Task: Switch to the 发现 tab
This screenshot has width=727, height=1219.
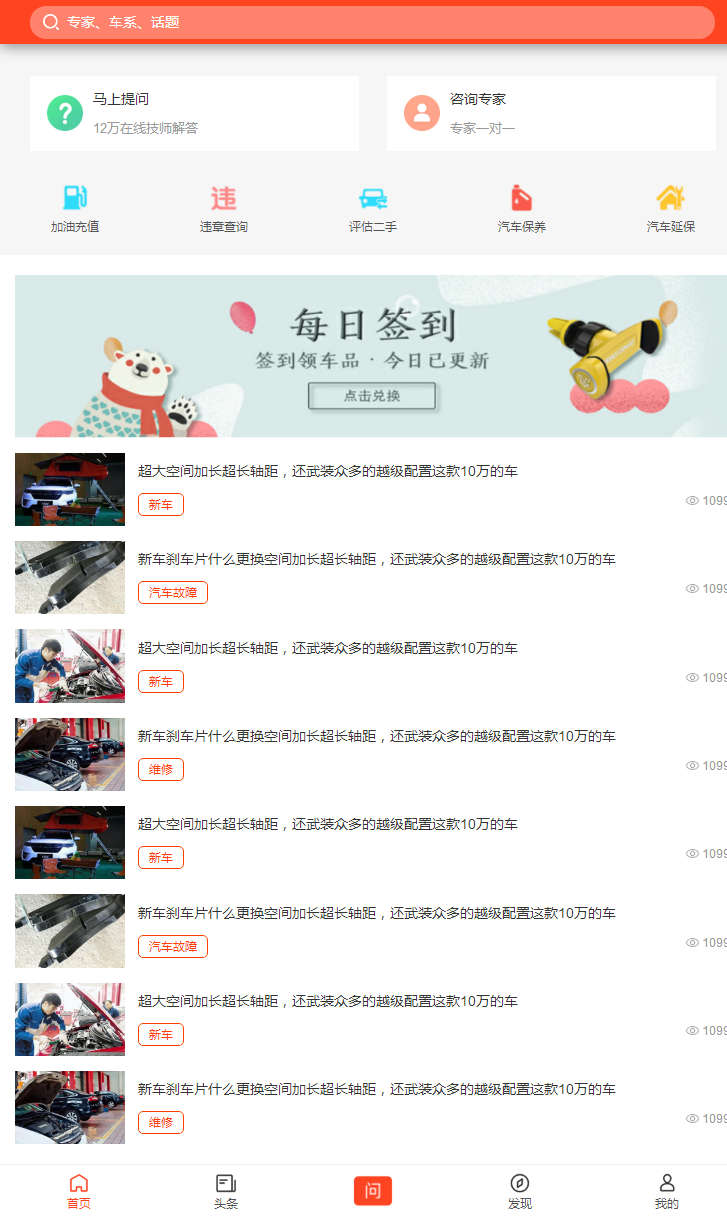Action: [x=519, y=1192]
